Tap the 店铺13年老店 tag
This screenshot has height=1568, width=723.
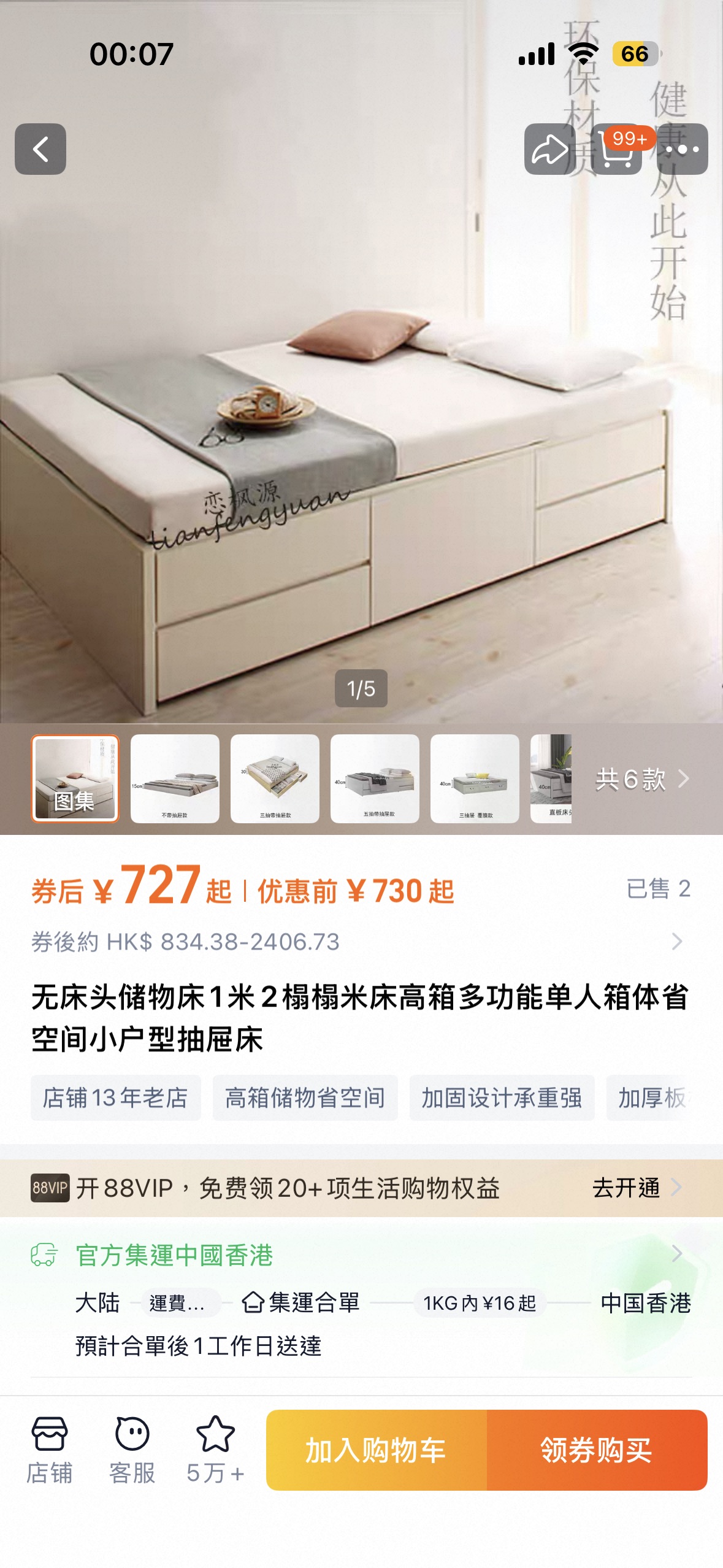click(115, 1097)
